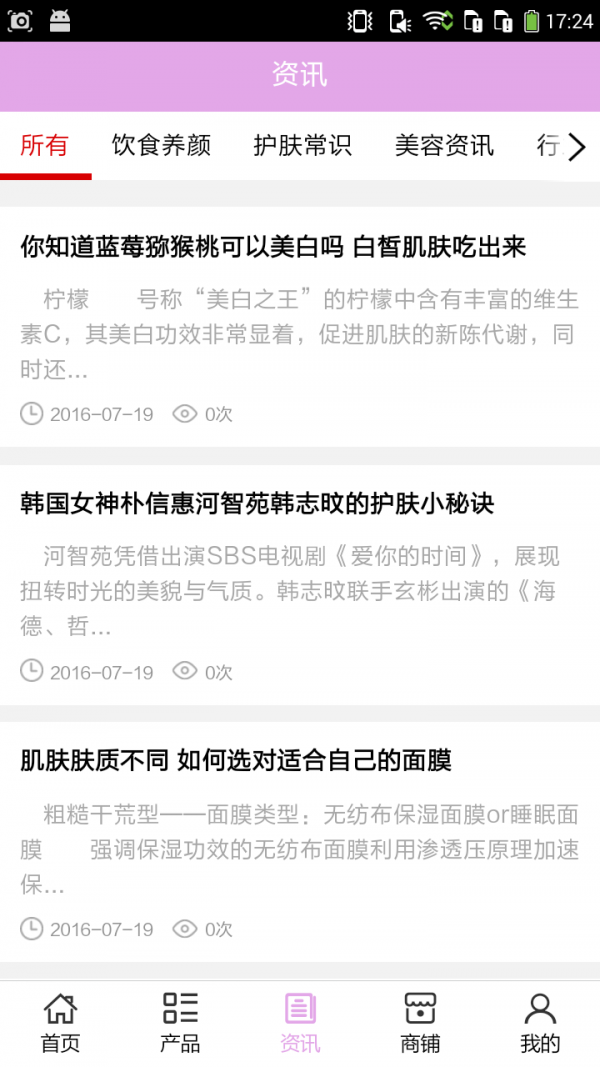
Task: Show the 美容资讯 tab
Action: [444, 146]
